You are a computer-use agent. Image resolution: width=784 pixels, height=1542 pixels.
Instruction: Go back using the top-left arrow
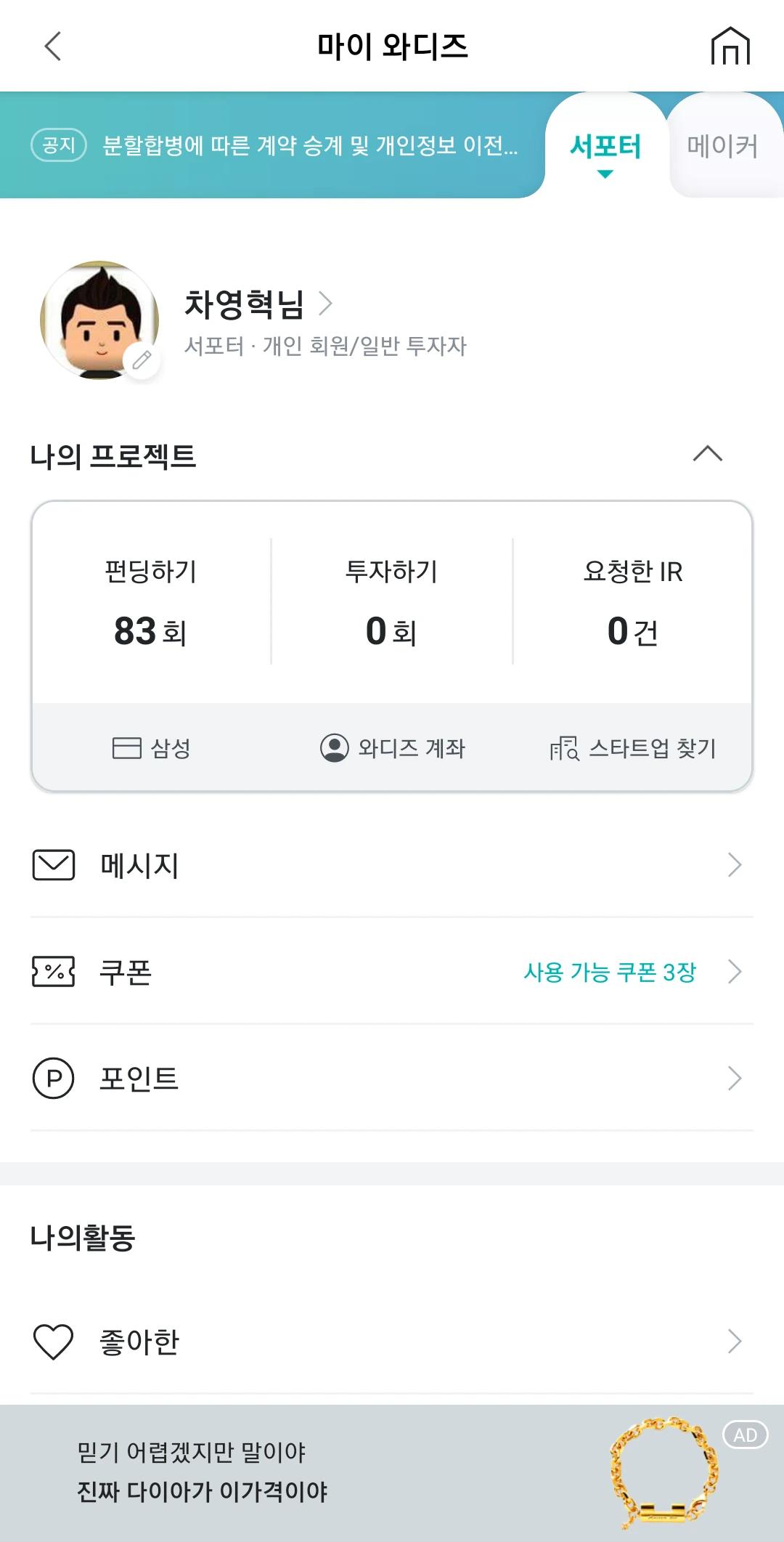[53, 46]
